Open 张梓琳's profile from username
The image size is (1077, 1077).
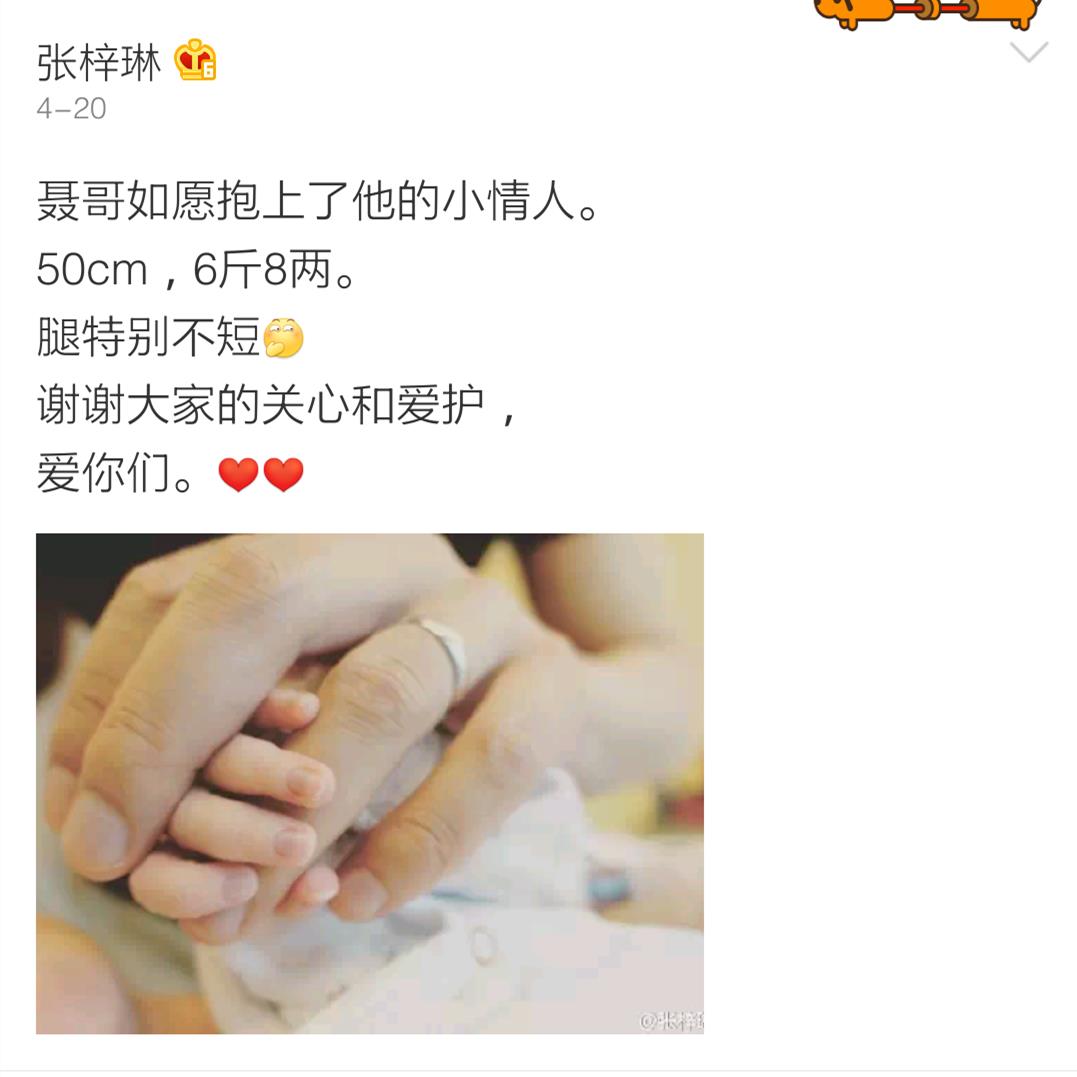click(x=98, y=63)
